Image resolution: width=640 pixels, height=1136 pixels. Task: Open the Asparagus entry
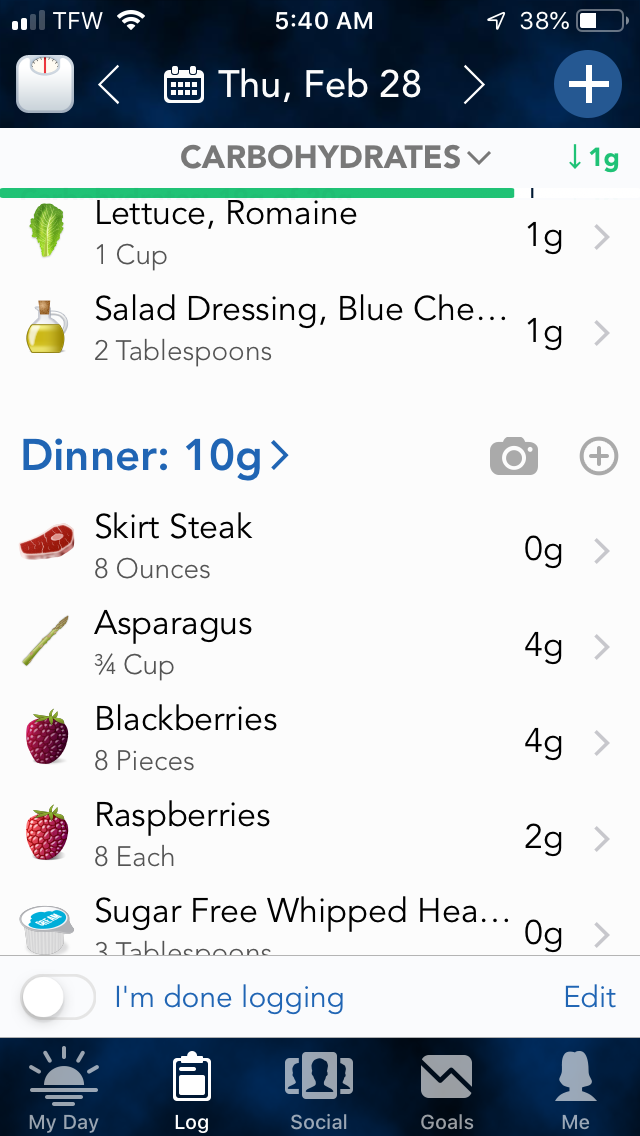coord(320,646)
